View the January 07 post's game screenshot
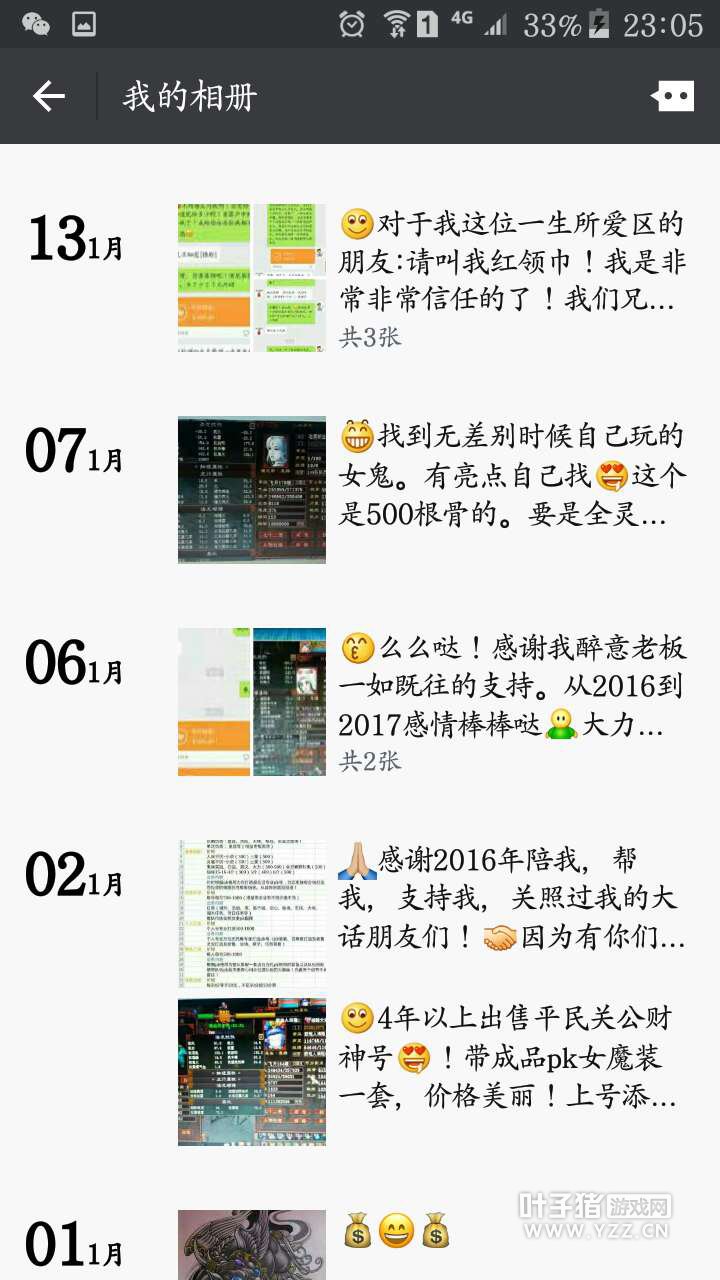 (252, 490)
